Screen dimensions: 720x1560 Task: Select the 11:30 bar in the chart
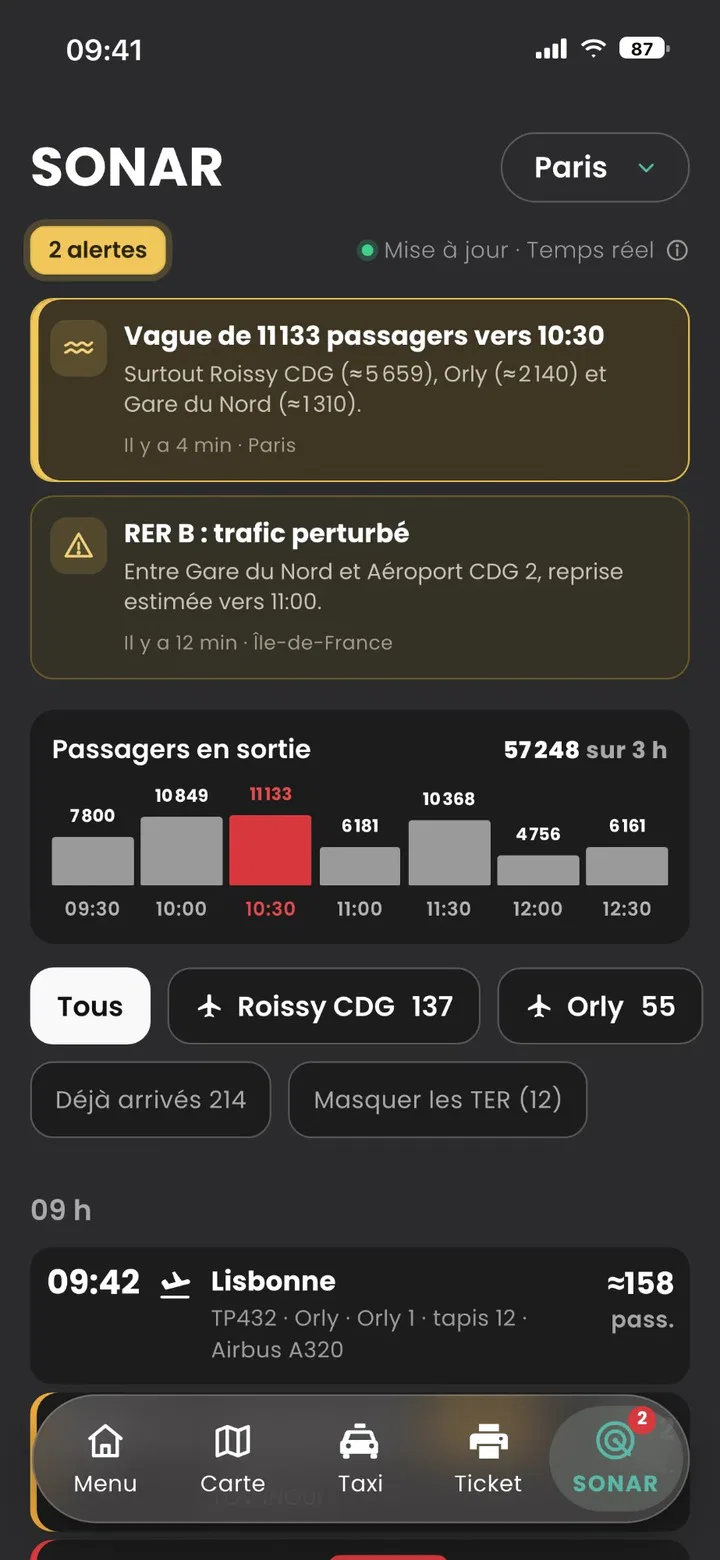coord(449,853)
